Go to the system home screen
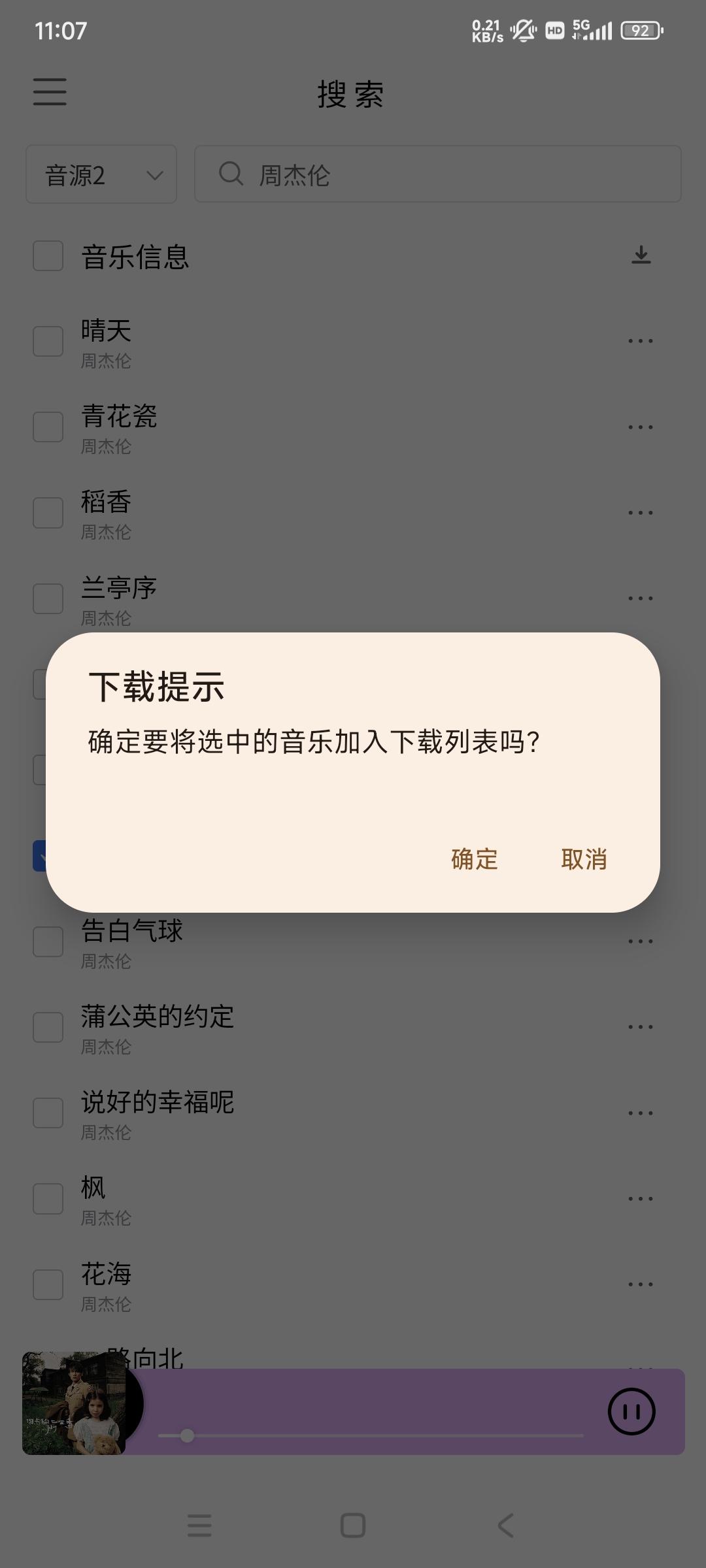 tap(353, 1526)
